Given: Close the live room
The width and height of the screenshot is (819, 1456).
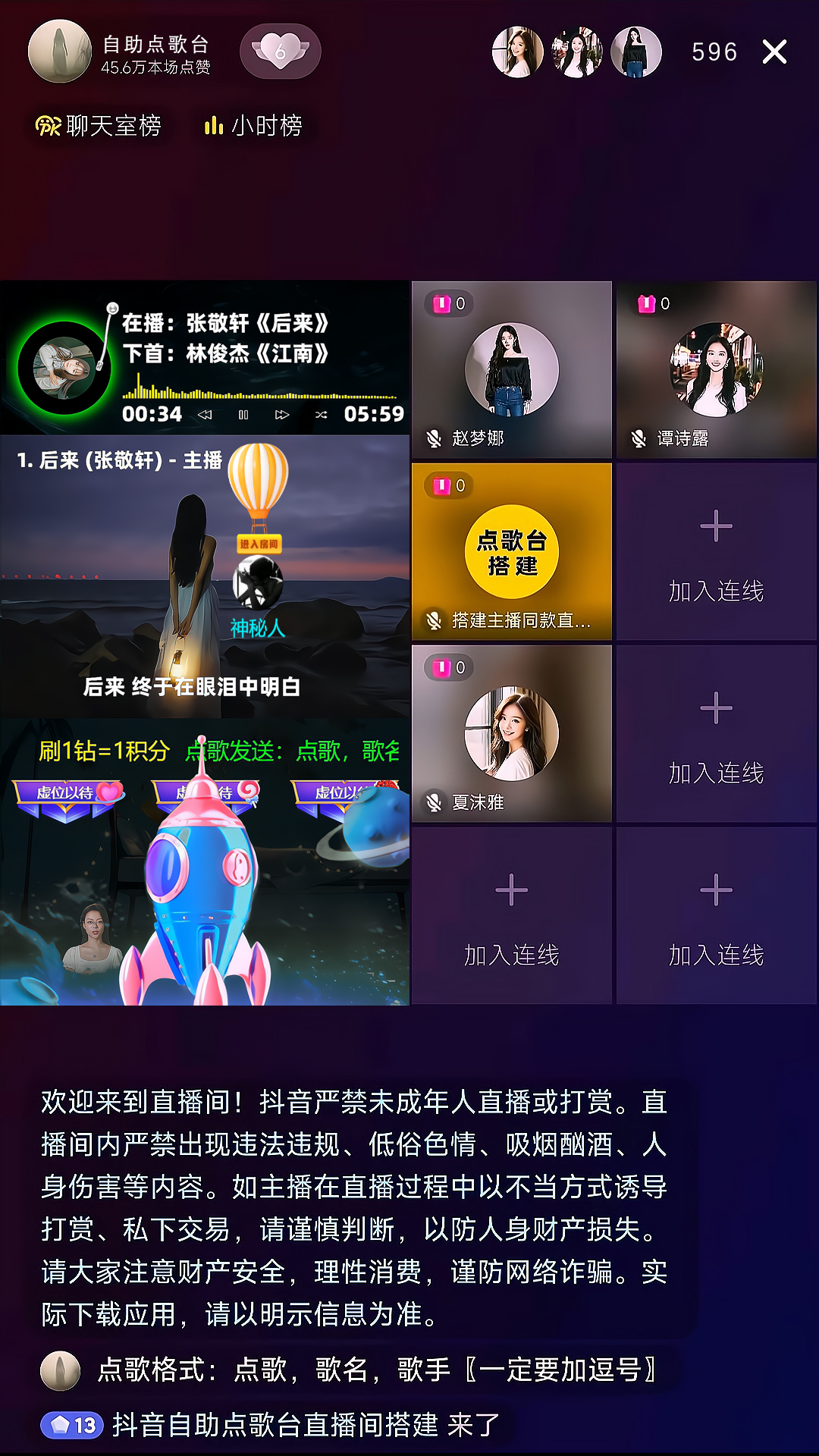Looking at the screenshot, I should point(774,52).
